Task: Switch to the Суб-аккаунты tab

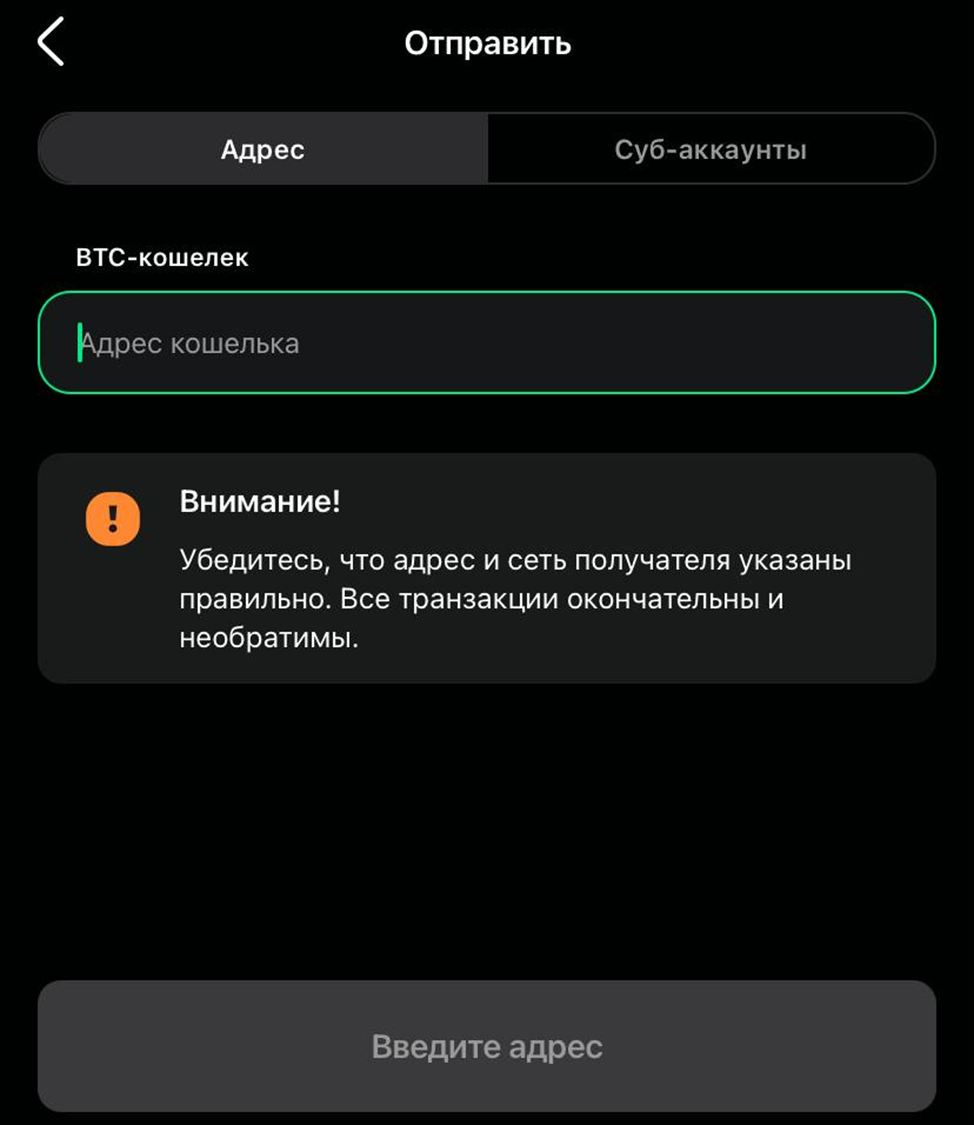Action: (710, 150)
